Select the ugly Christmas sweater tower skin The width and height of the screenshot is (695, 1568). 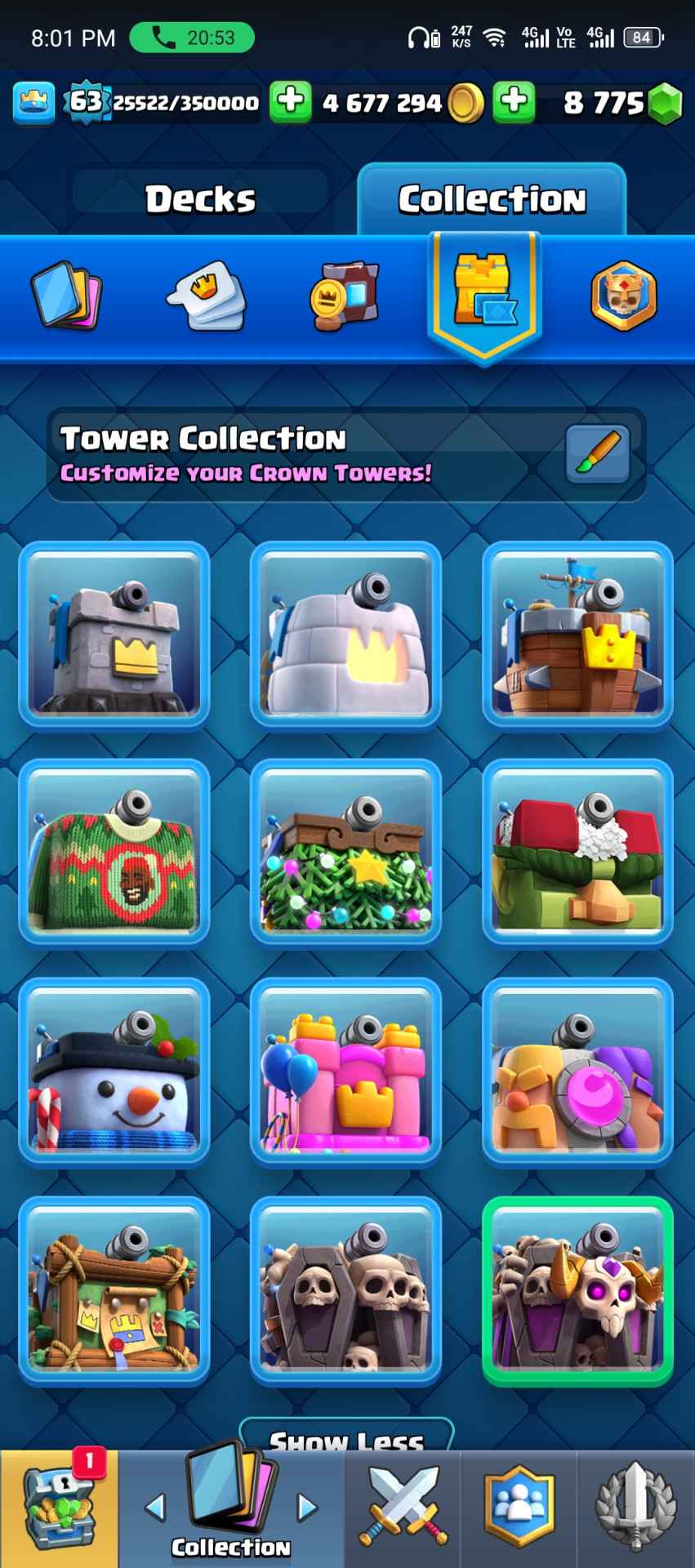coord(114,852)
